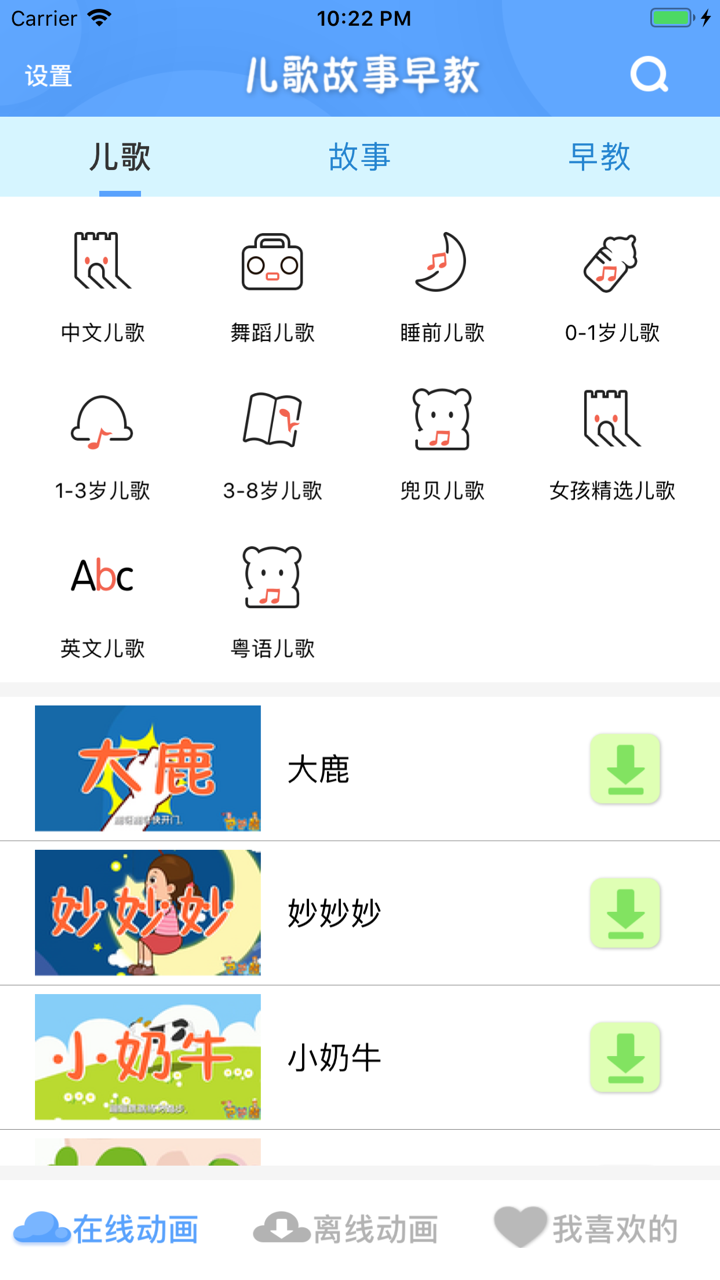The width and height of the screenshot is (720, 1280).
Task: Tap the search magnifier icon
Action: [649, 73]
